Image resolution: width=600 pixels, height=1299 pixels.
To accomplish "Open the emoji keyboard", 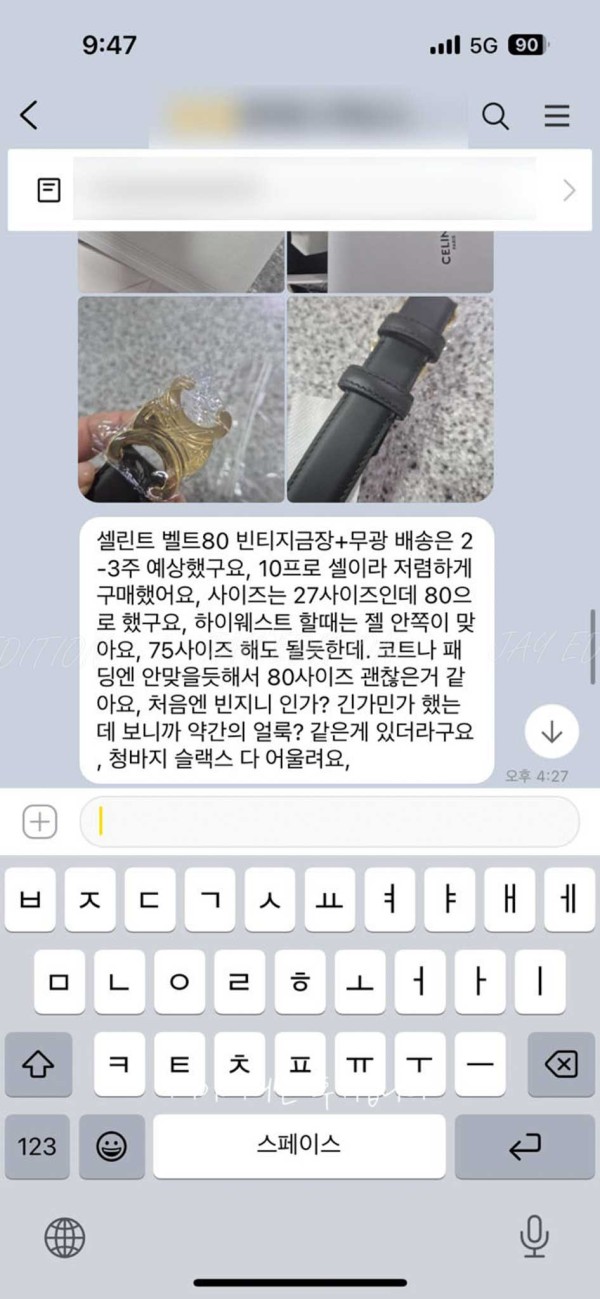I will (112, 1146).
